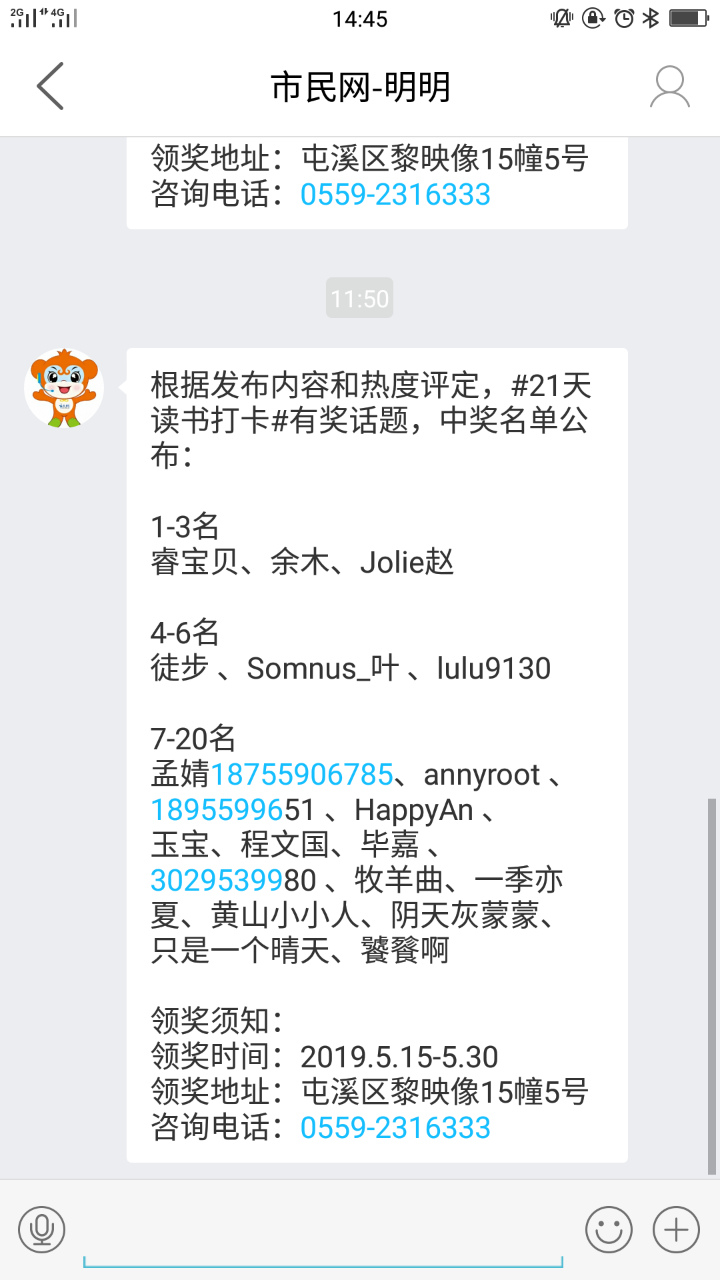Open the plus attachments menu
The image size is (720, 1280).
[676, 1228]
